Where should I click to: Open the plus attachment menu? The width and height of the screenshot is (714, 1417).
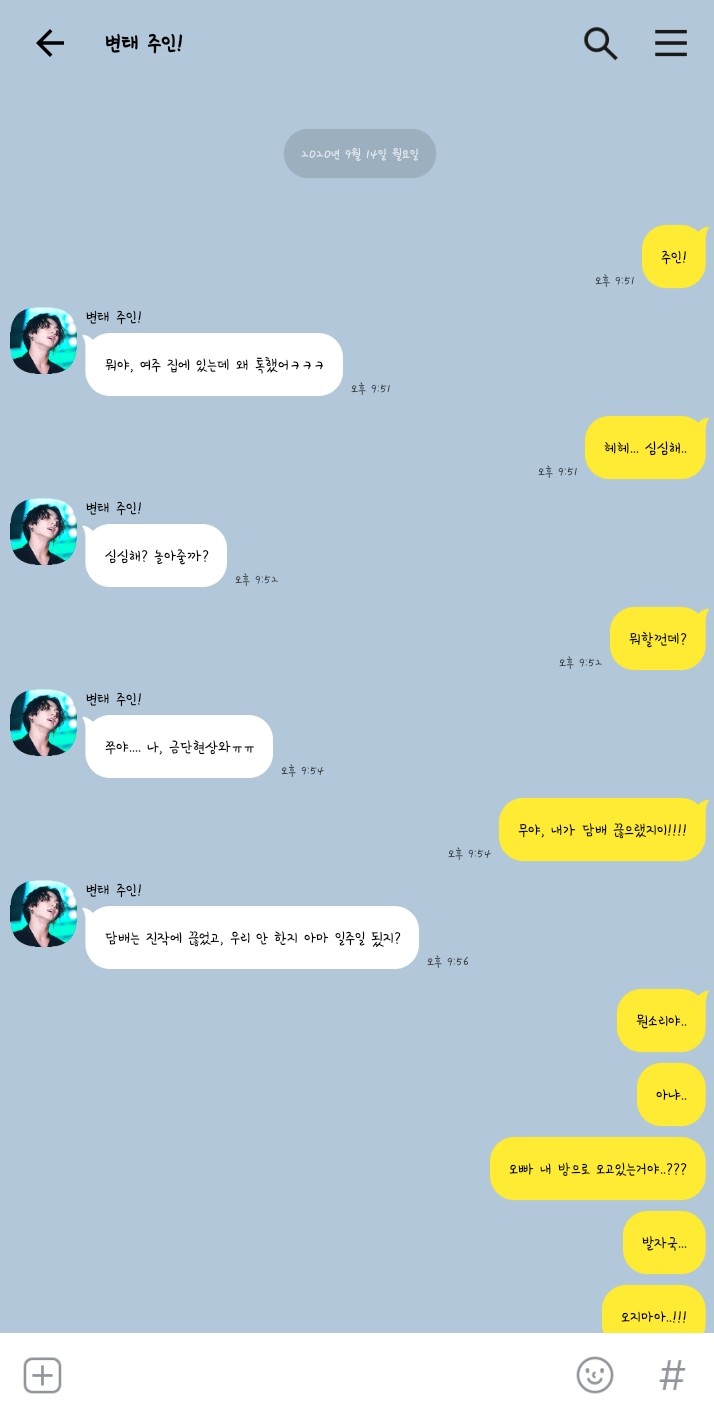(x=43, y=1375)
